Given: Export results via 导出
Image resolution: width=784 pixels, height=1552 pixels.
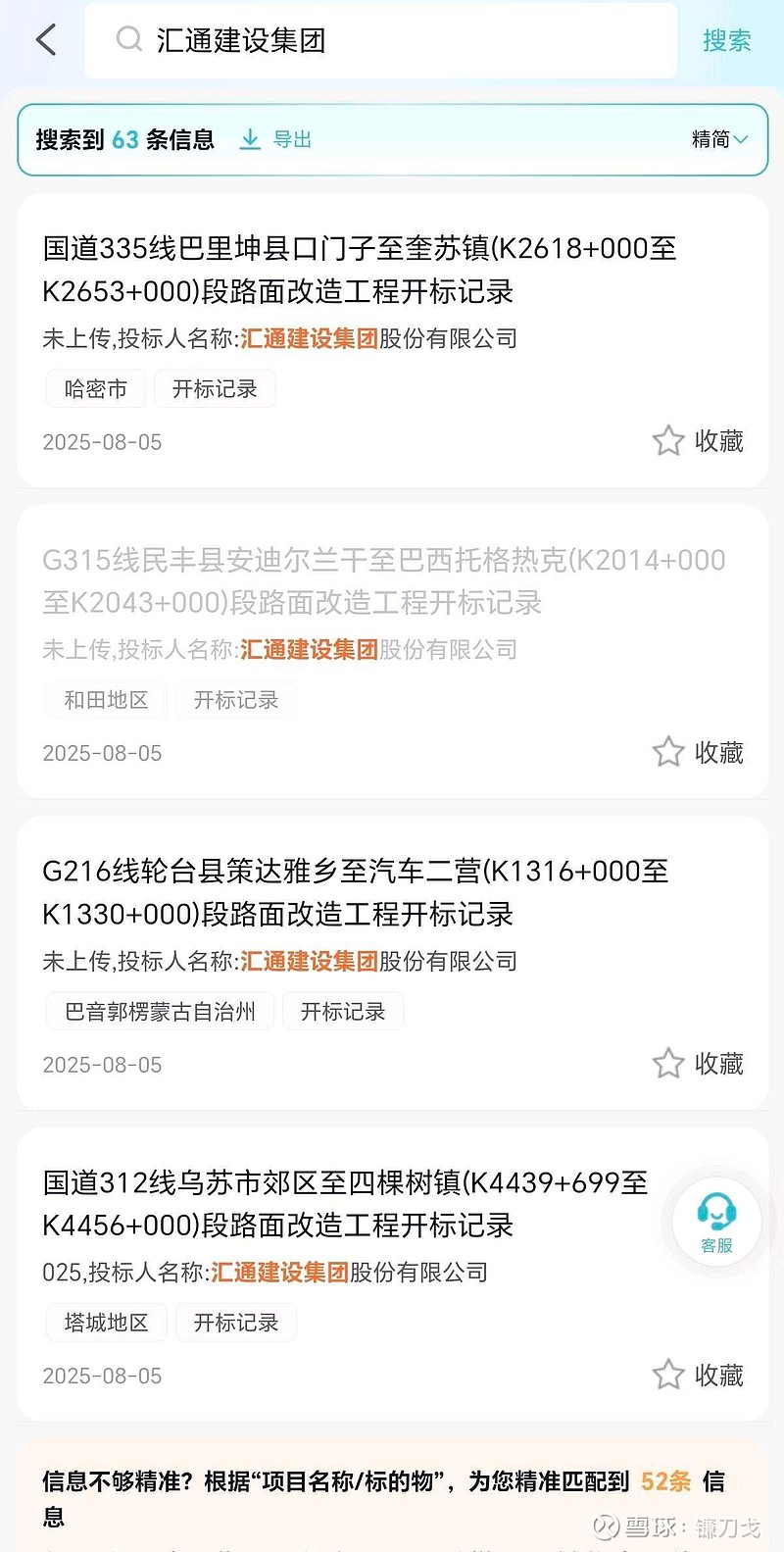Looking at the screenshot, I should click(275, 140).
